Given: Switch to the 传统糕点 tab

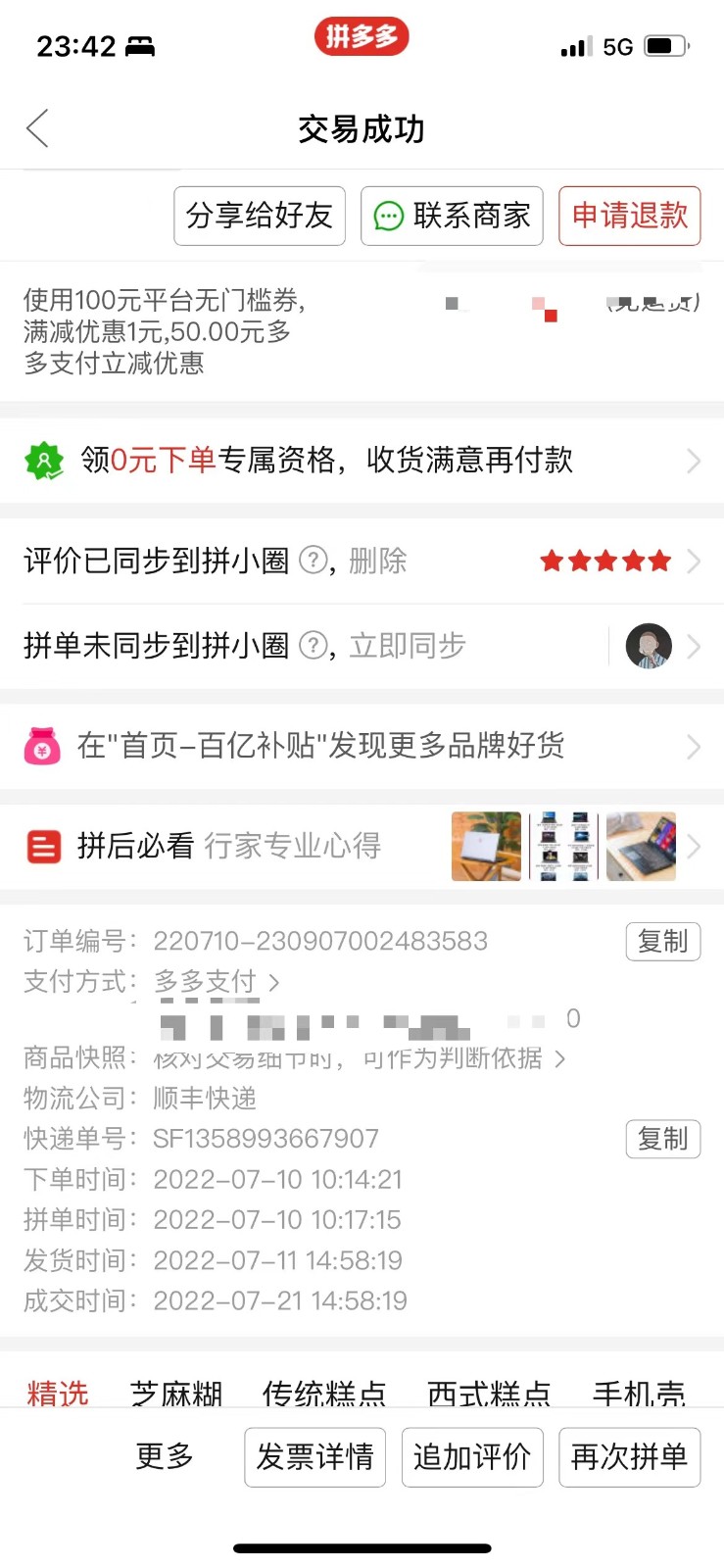Looking at the screenshot, I should [x=324, y=1392].
